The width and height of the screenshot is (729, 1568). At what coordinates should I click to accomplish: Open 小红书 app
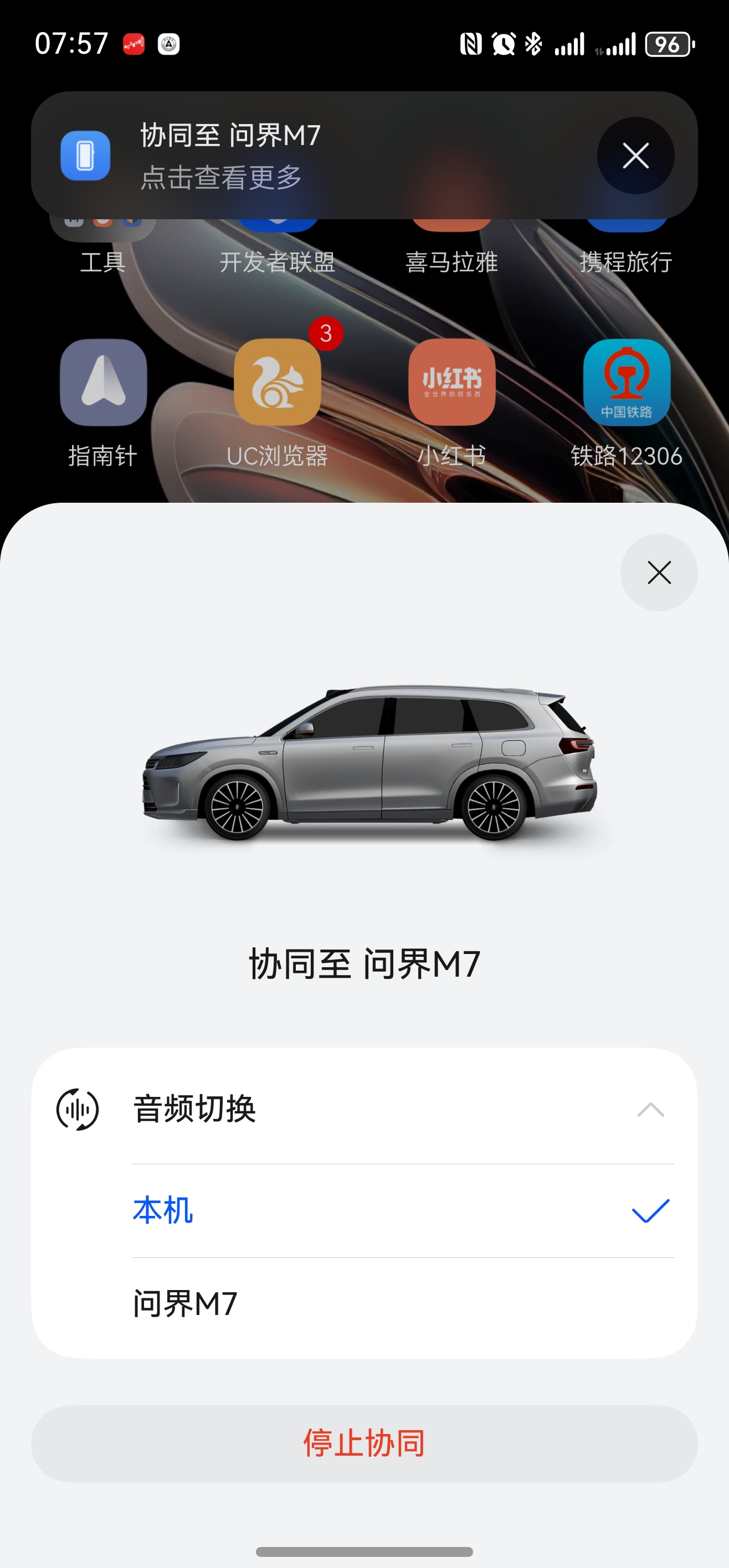coord(451,383)
